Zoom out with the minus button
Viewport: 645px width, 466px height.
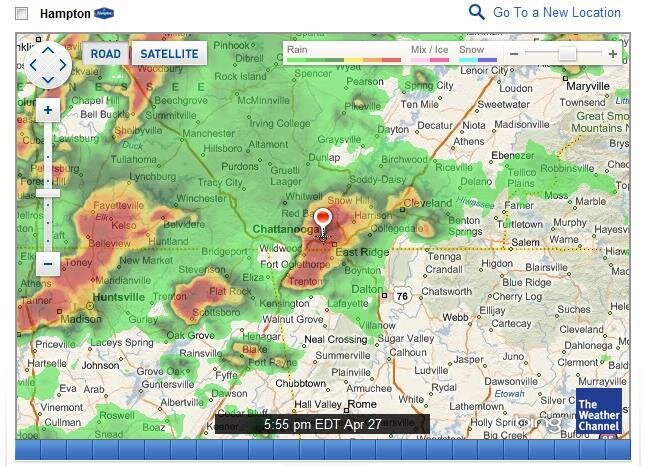[x=48, y=264]
